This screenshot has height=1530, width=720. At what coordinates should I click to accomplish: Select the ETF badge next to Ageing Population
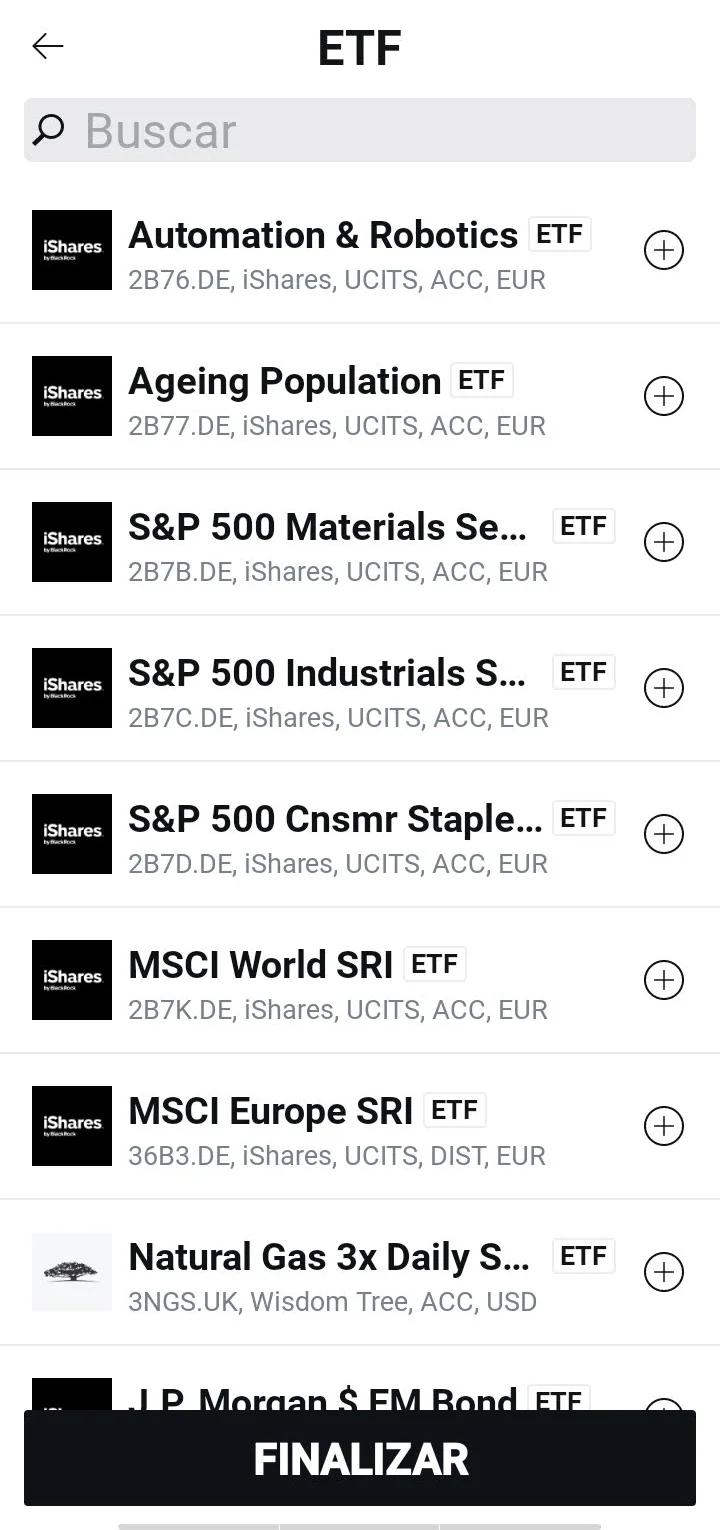[481, 379]
